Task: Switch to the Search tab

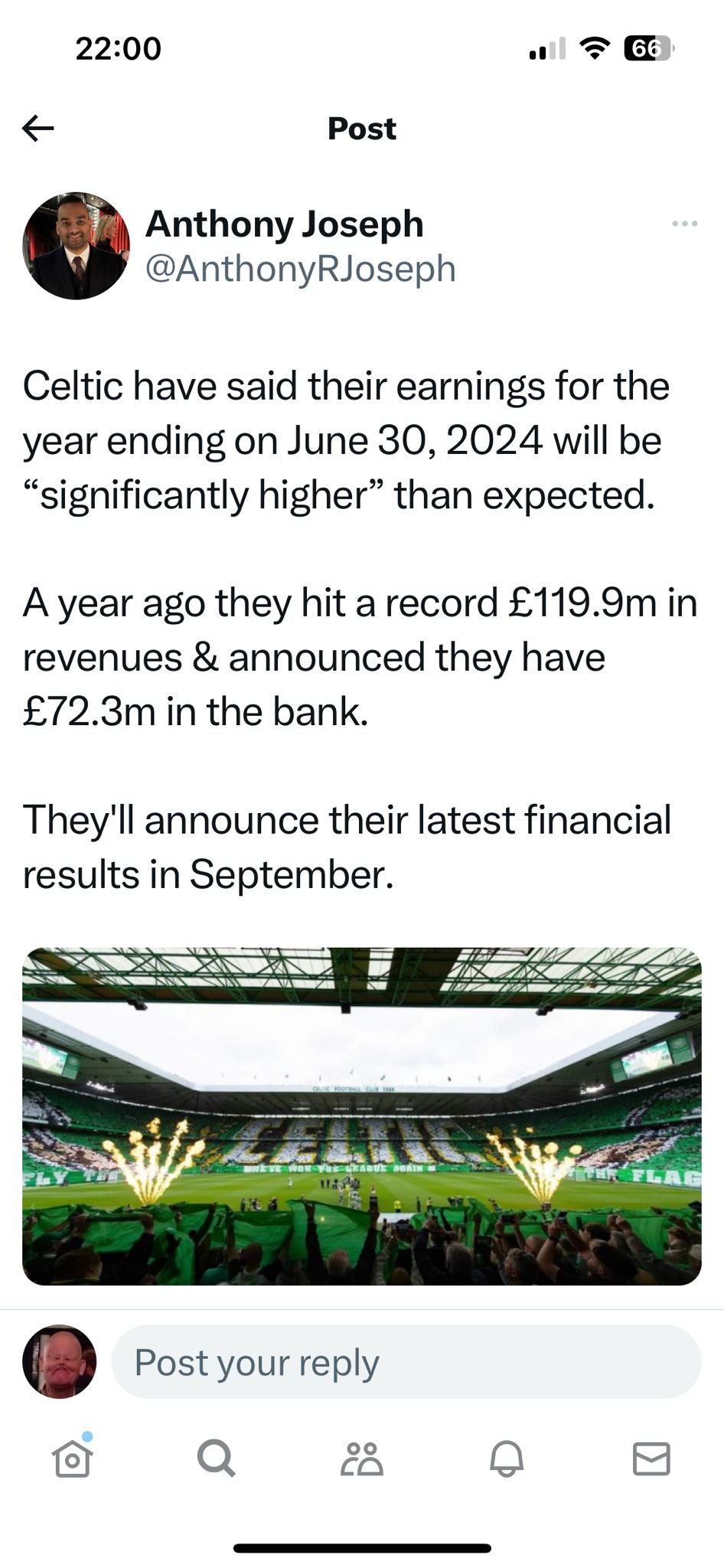Action: click(217, 1458)
